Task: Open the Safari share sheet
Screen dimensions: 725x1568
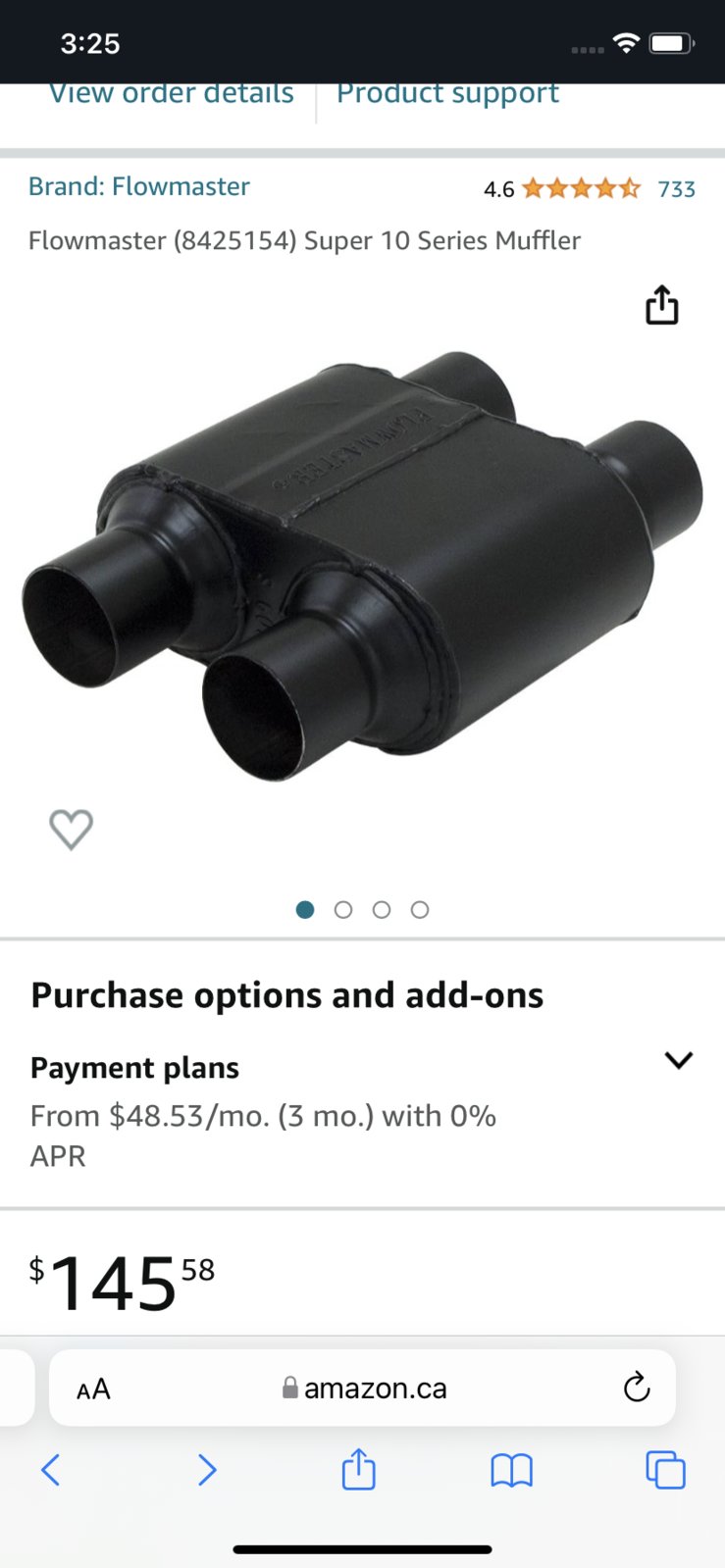Action: [358, 1470]
